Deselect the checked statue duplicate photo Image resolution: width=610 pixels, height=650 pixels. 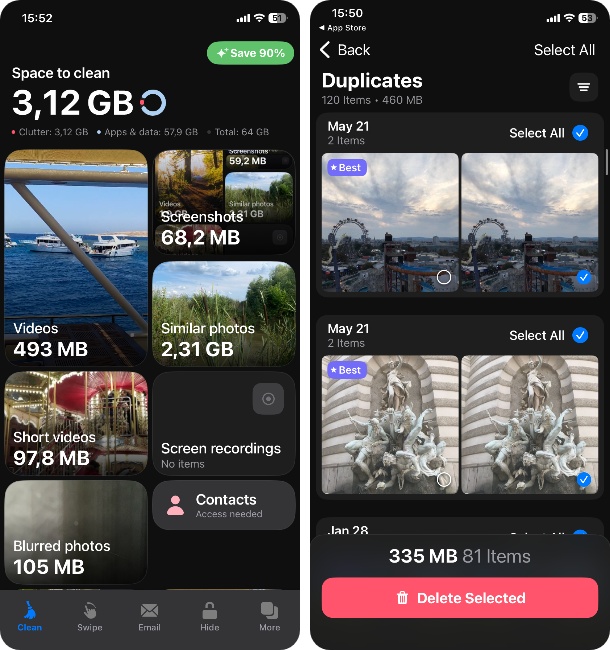(582, 480)
